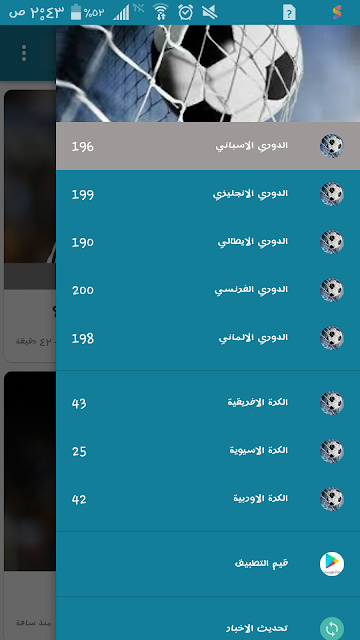Open the الدوري الاسباني category

coord(208,146)
